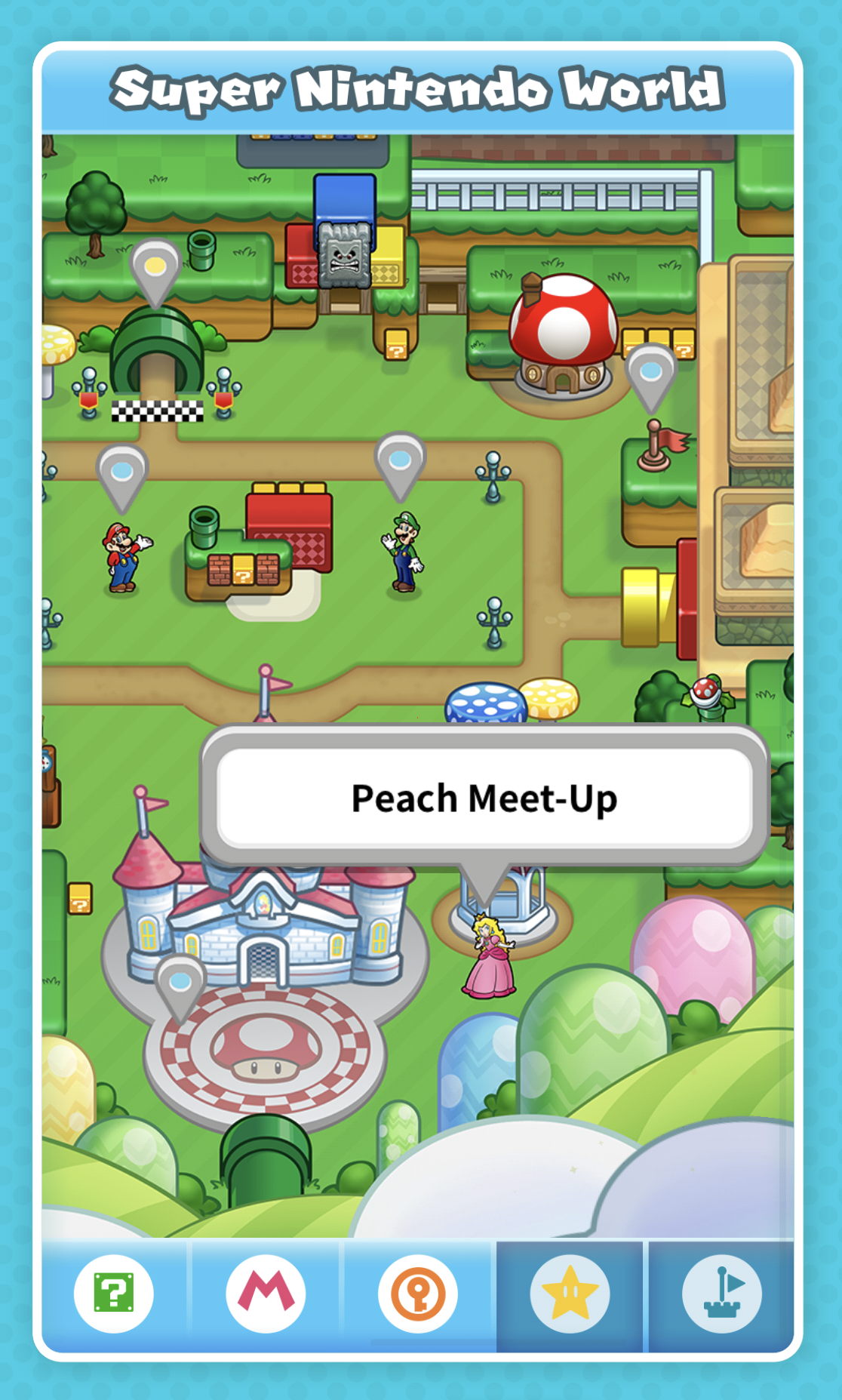This screenshot has width=842, height=1400.
Task: Select the map pin above Mario
Action: click(121, 475)
